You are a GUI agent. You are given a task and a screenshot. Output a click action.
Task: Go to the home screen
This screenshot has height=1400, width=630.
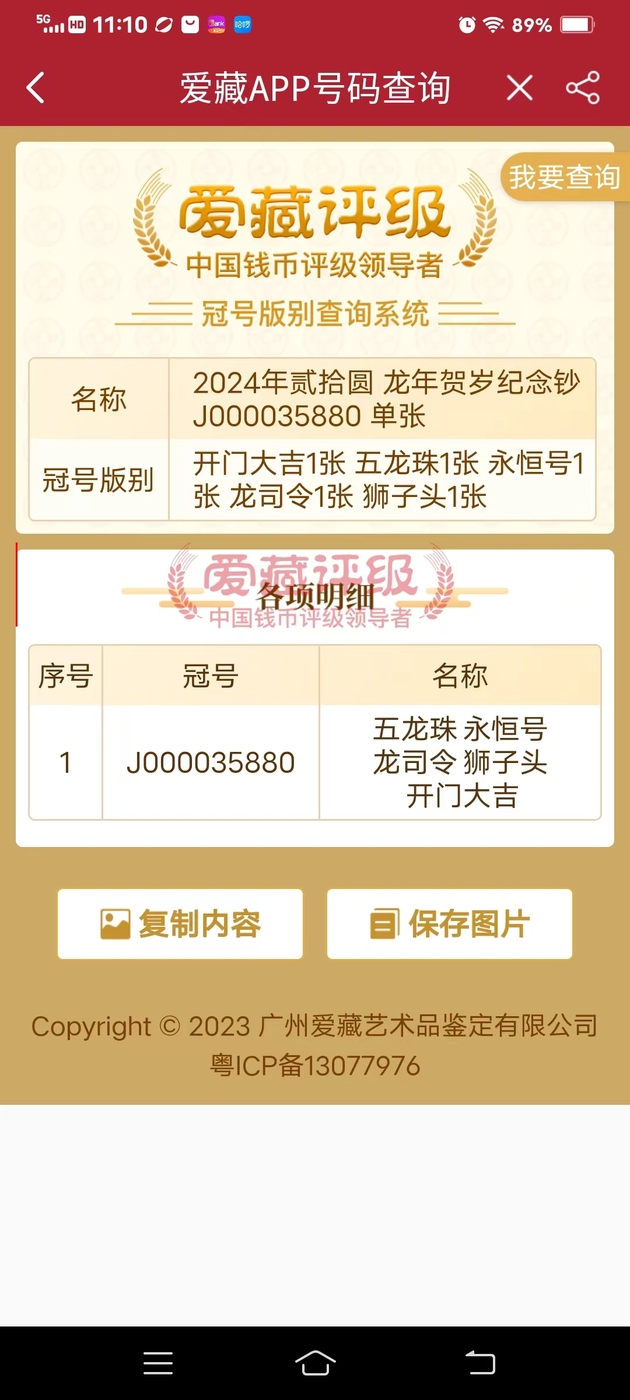tap(315, 1362)
